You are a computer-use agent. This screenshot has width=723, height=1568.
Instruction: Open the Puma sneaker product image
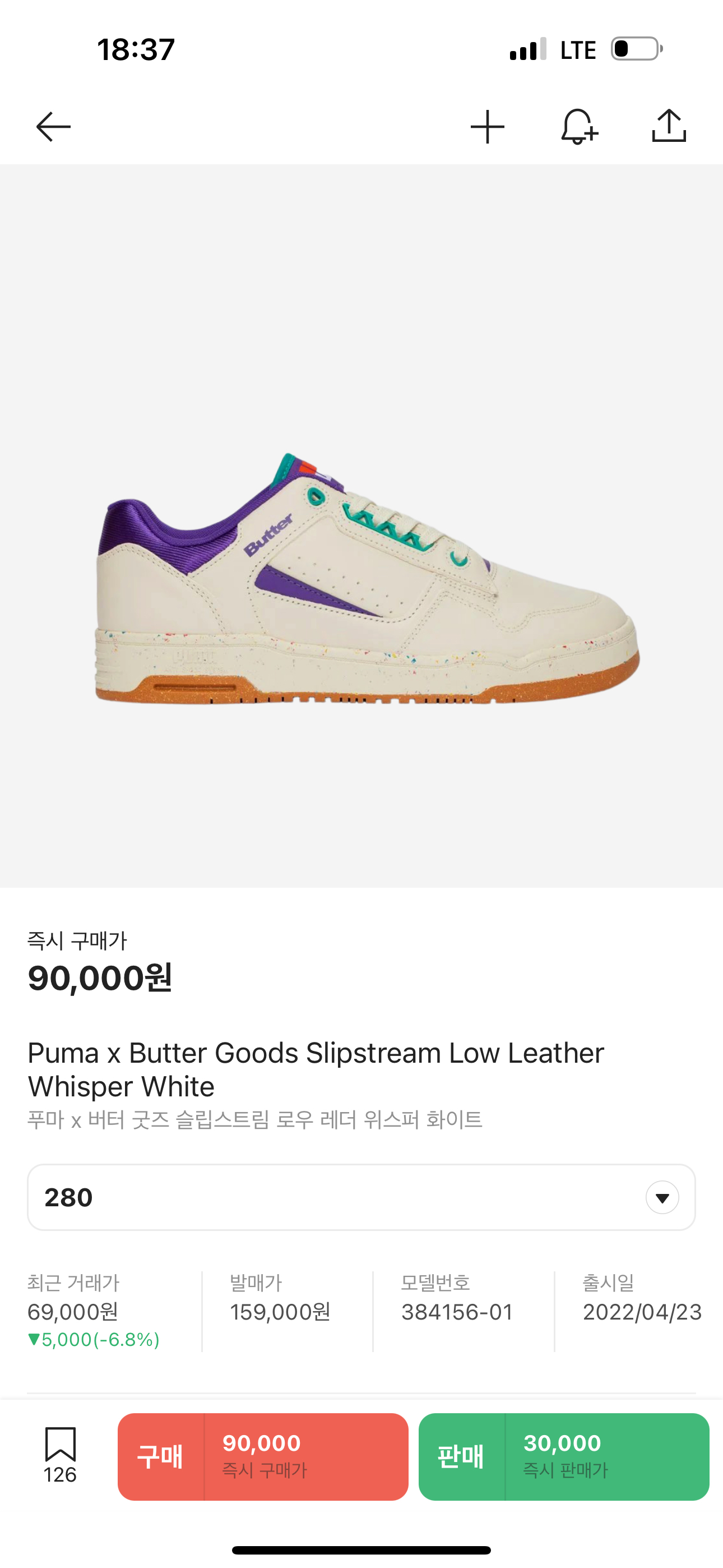pyautogui.click(x=367, y=578)
